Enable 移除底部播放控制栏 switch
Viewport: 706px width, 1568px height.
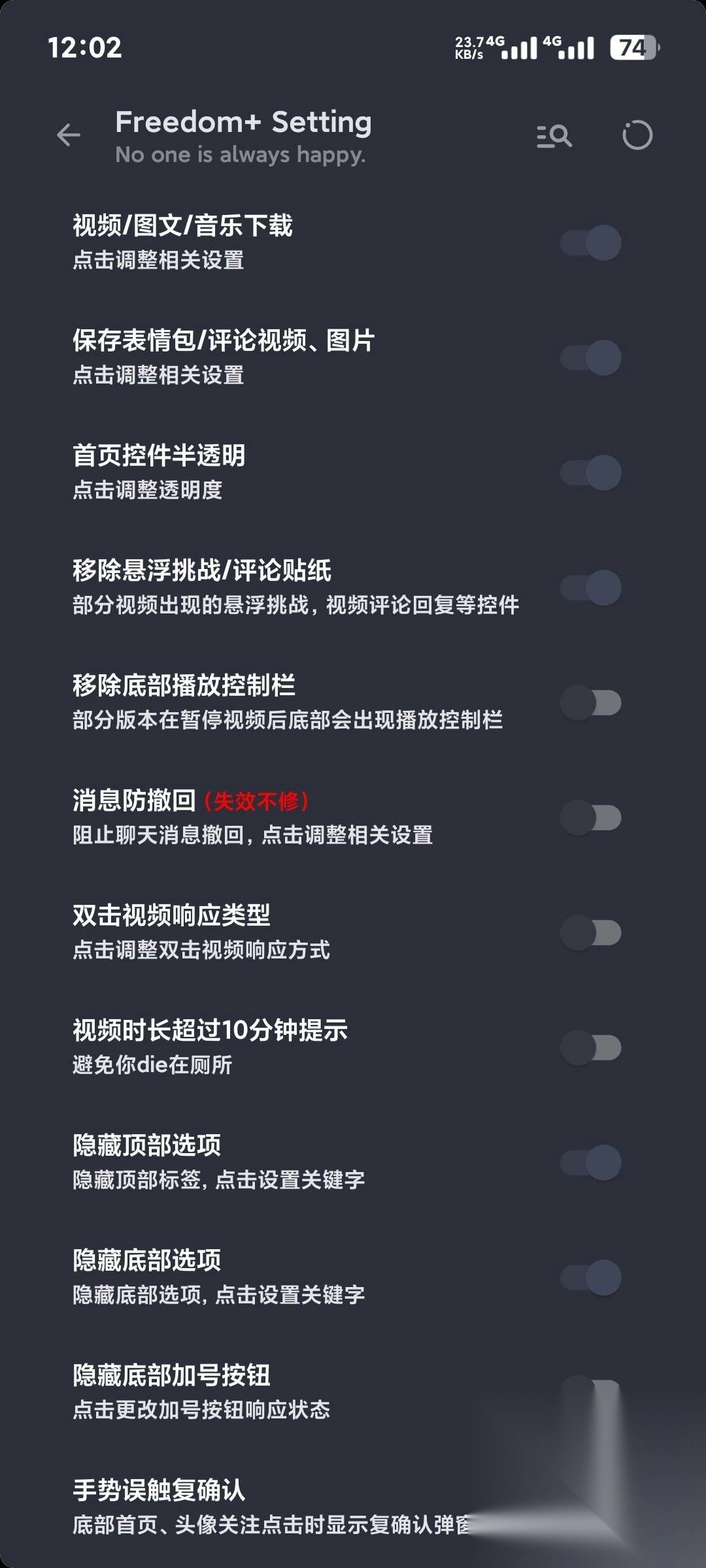(x=591, y=703)
